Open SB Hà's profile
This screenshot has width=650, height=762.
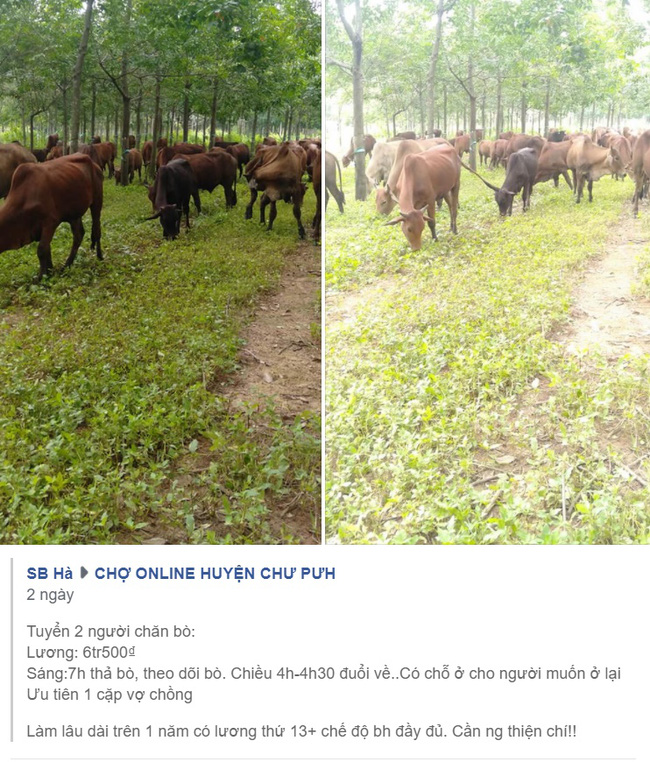tap(49, 573)
